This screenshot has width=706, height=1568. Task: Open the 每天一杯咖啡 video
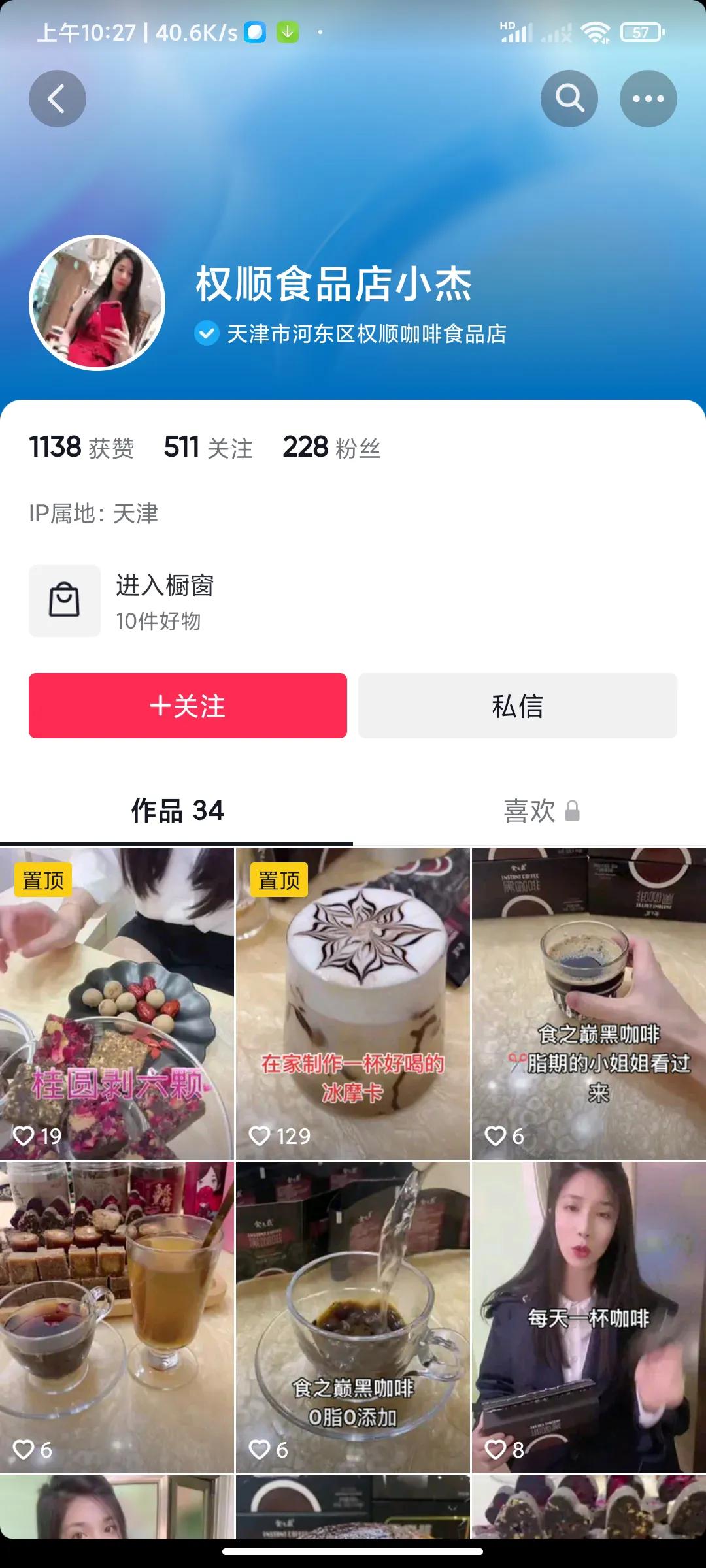pos(589,1317)
